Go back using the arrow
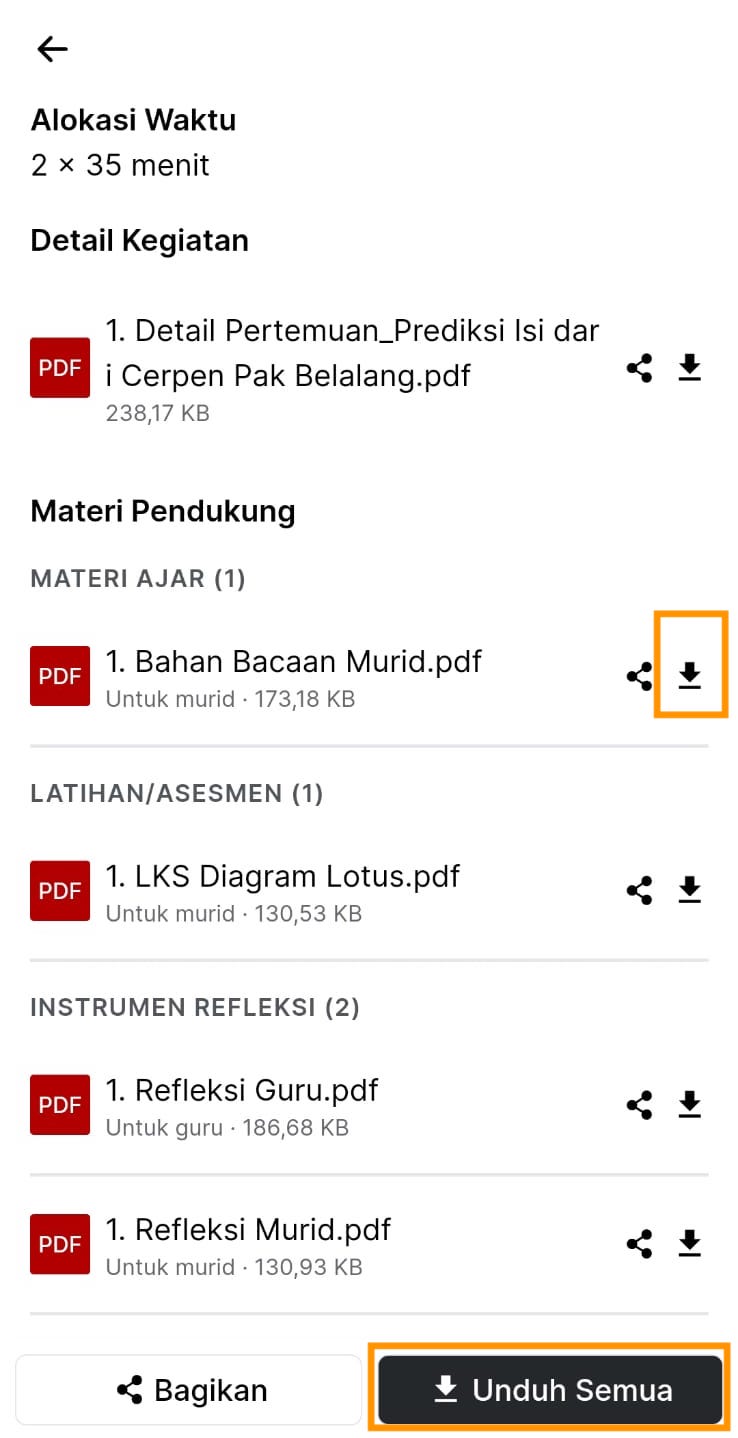738x1438 pixels. (x=52, y=49)
